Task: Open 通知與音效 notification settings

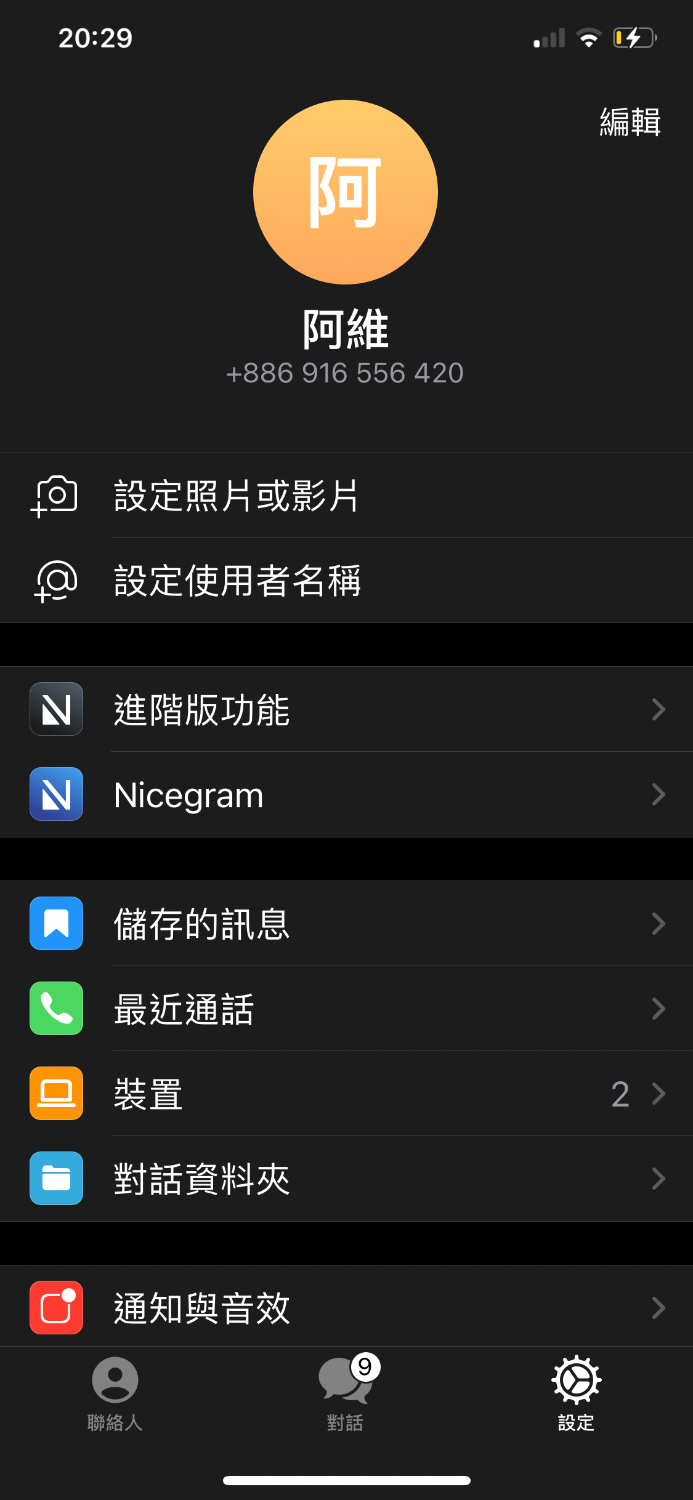Action: pyautogui.click(x=346, y=1308)
